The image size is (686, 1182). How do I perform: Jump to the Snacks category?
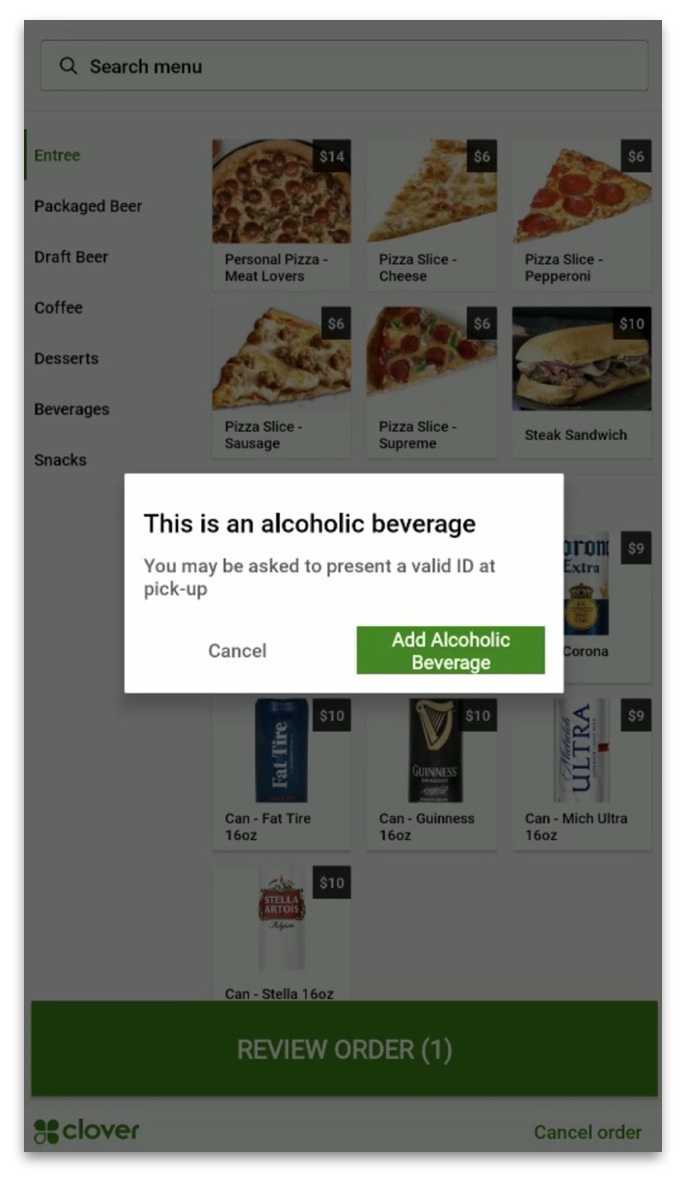(x=60, y=460)
